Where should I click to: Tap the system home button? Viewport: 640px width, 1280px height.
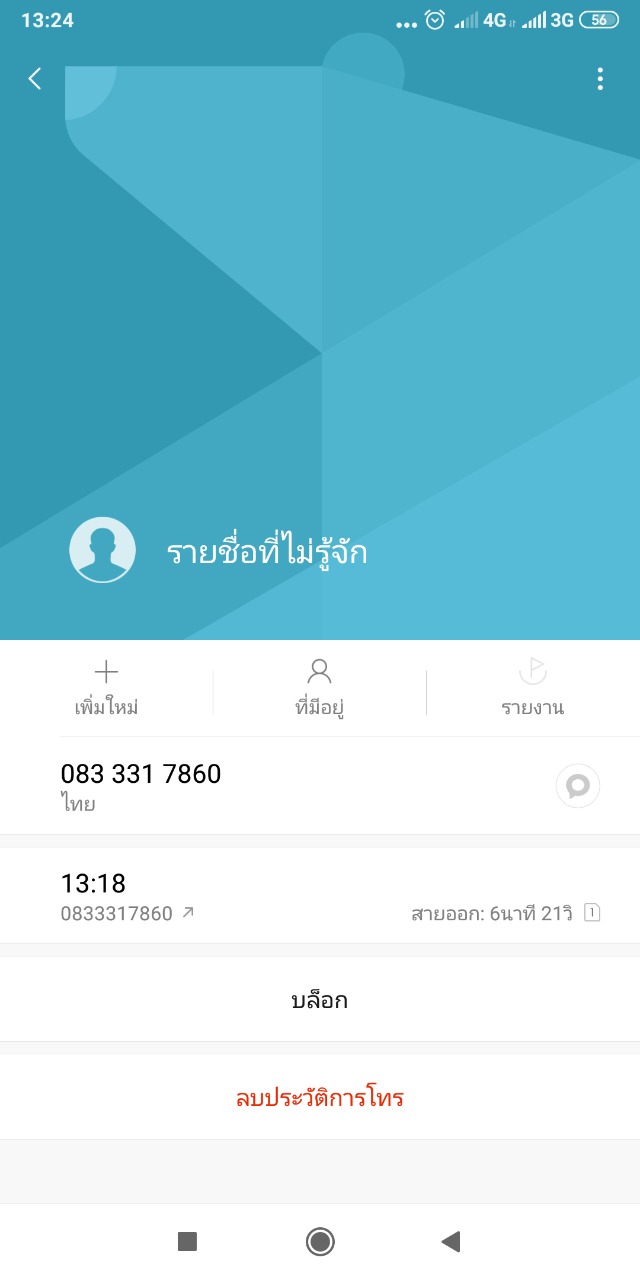pyautogui.click(x=320, y=1242)
